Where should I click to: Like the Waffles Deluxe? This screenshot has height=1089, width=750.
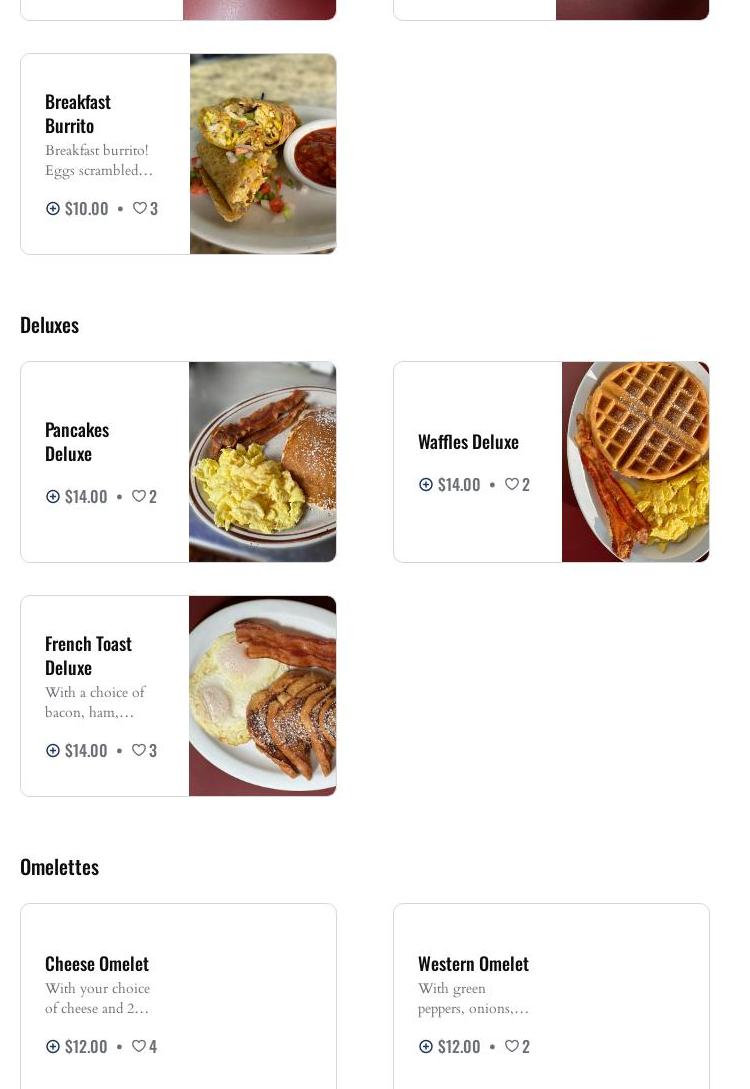click(x=512, y=484)
